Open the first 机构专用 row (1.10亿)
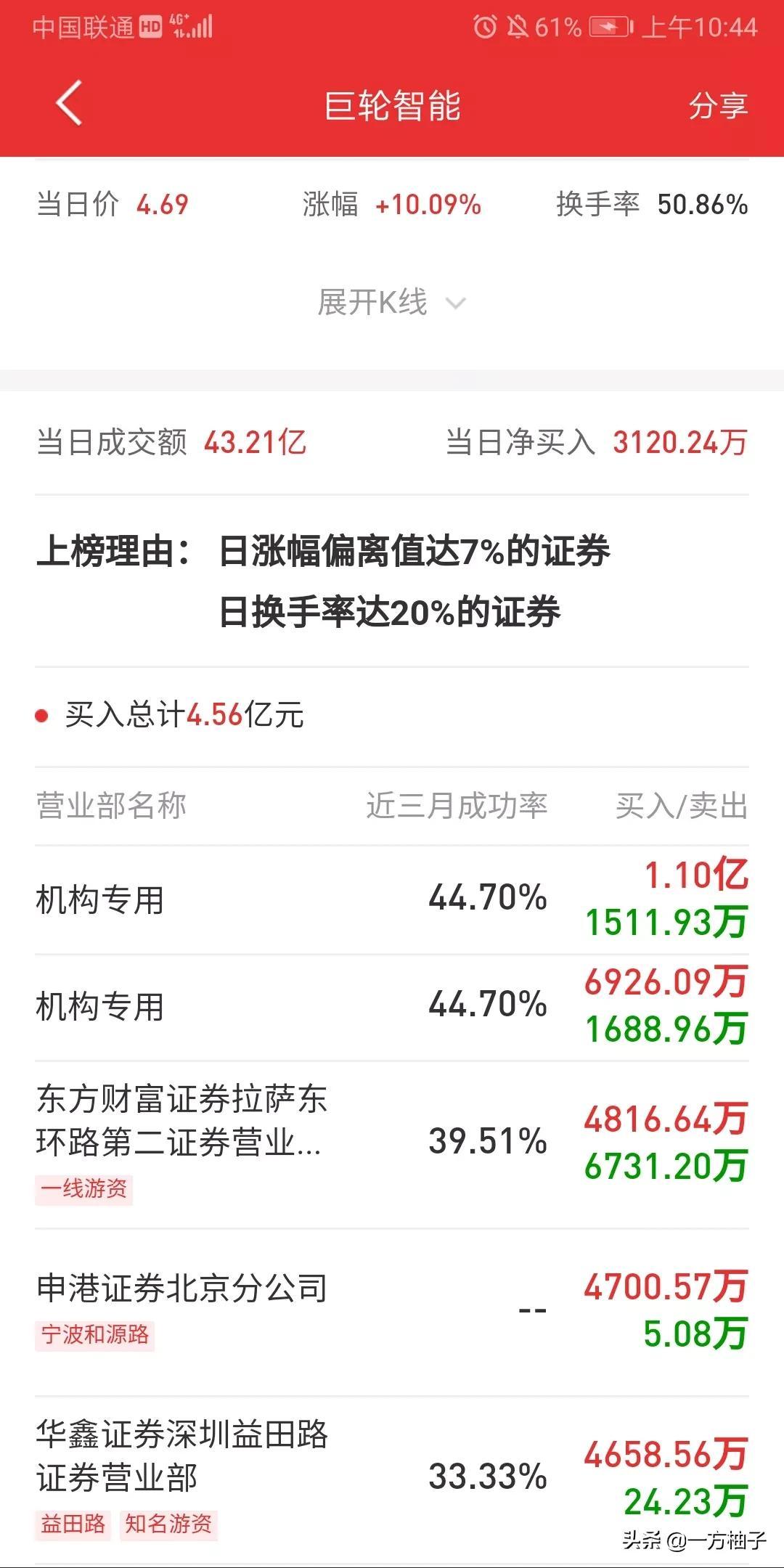The image size is (784, 1568). click(392, 899)
